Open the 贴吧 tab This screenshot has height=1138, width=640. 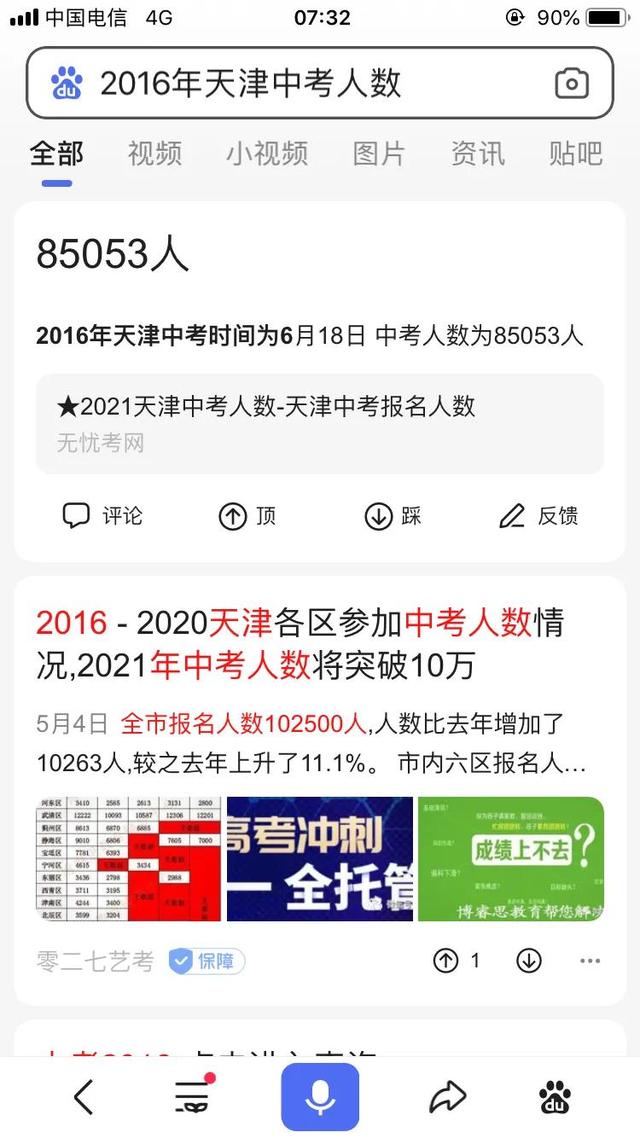[x=575, y=153]
